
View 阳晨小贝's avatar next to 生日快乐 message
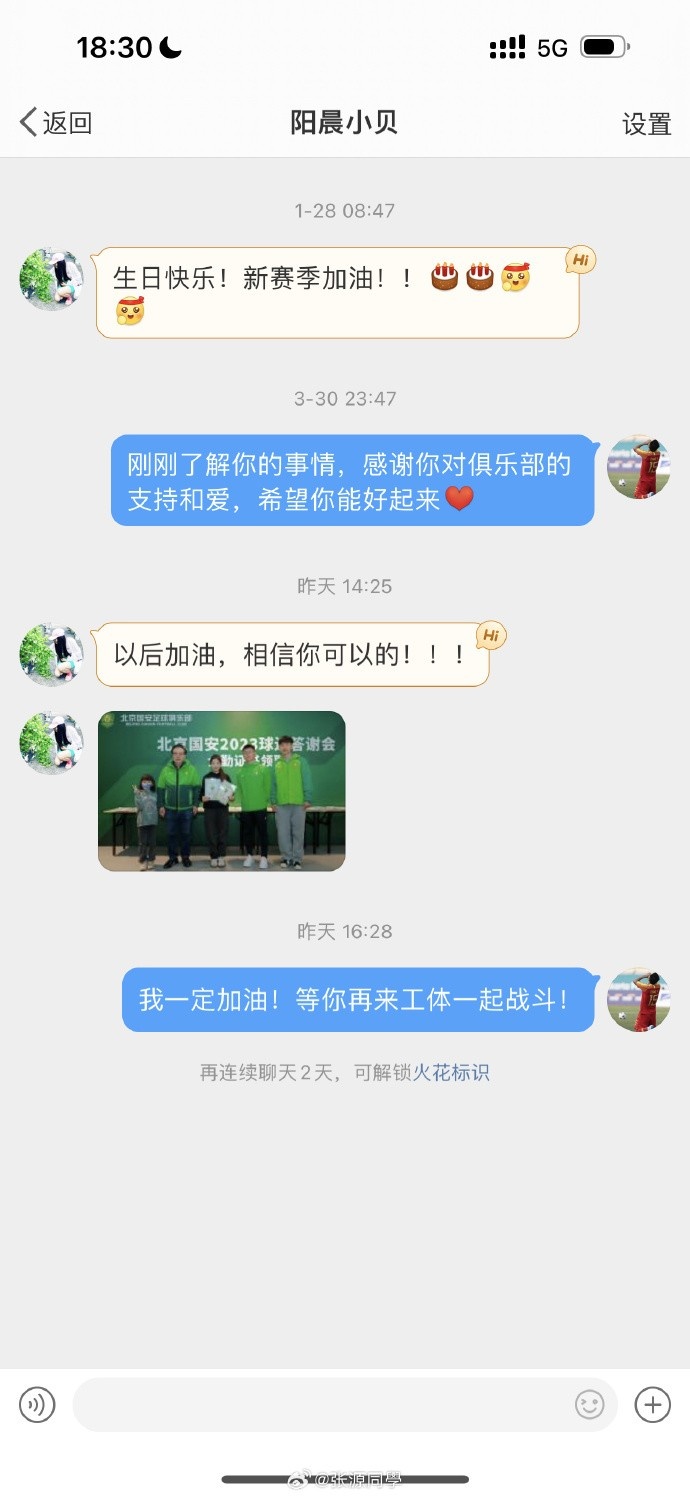click(x=51, y=280)
